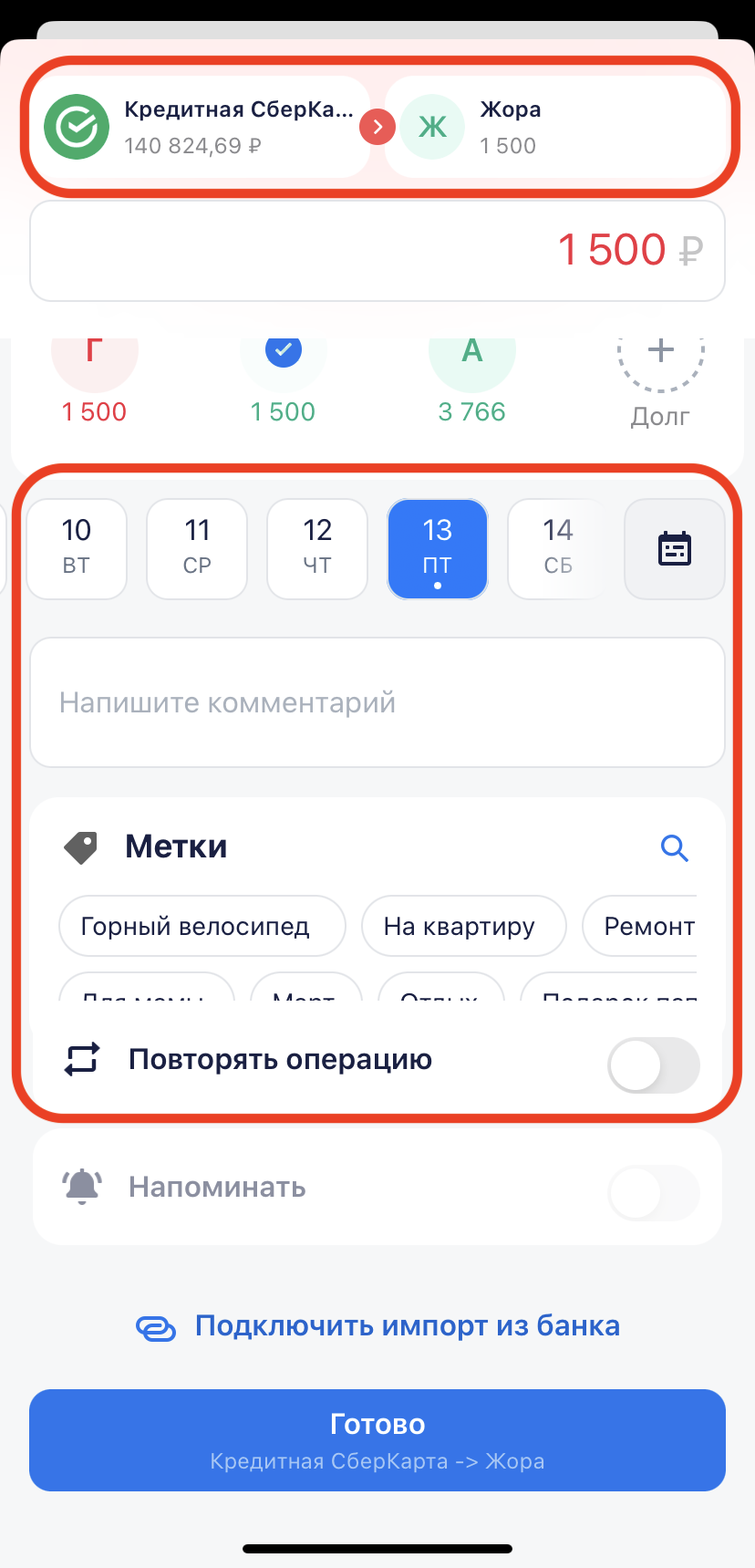
Task: Swap accounts with the red arrow button
Action: 377,127
